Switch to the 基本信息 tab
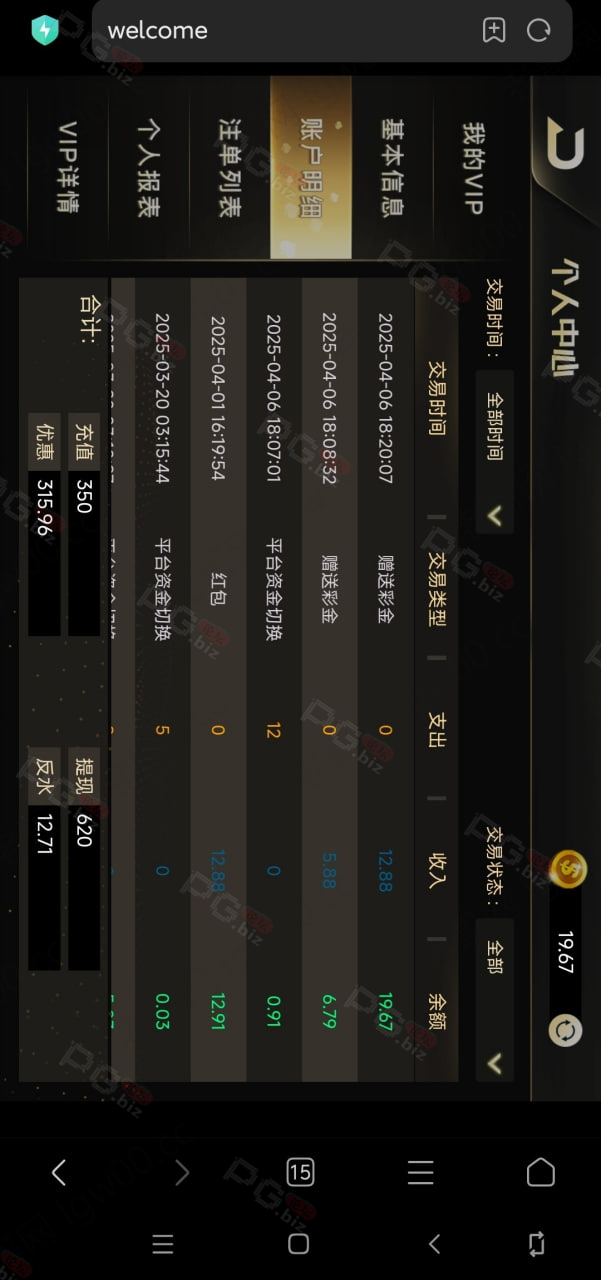 (x=392, y=168)
